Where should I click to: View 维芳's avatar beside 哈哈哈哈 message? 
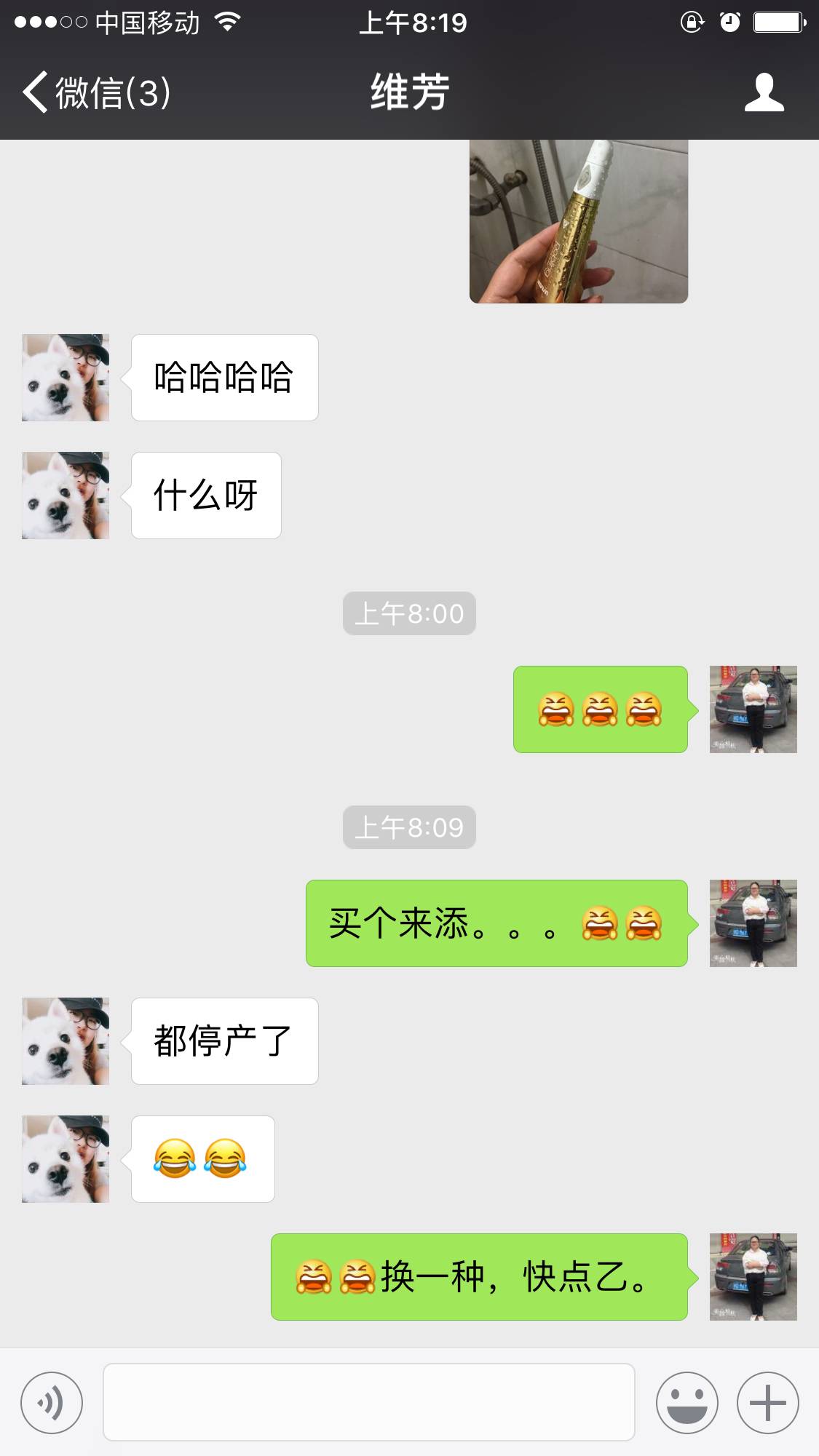click(66, 378)
